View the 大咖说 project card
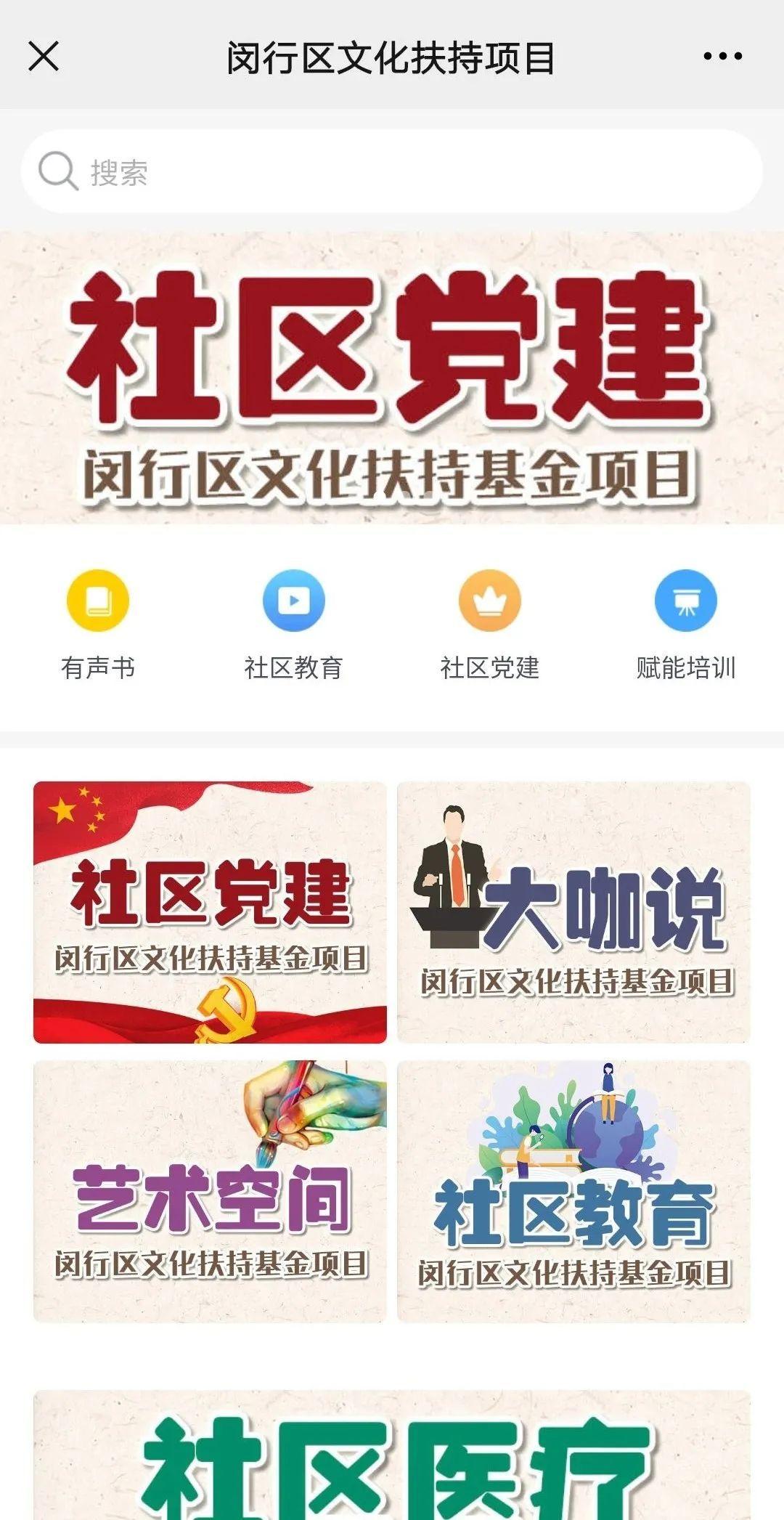Image resolution: width=784 pixels, height=1520 pixels. [x=573, y=912]
